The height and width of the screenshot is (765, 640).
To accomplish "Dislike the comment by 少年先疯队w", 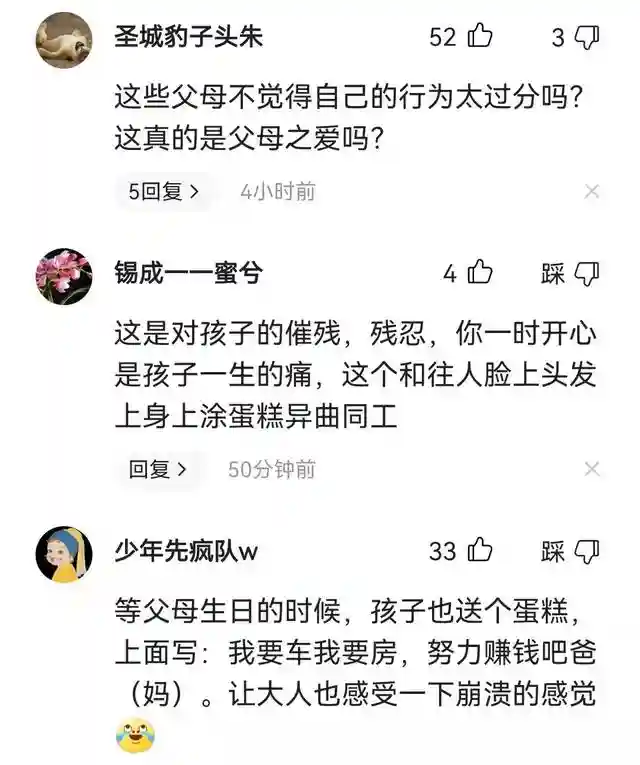I will [587, 552].
